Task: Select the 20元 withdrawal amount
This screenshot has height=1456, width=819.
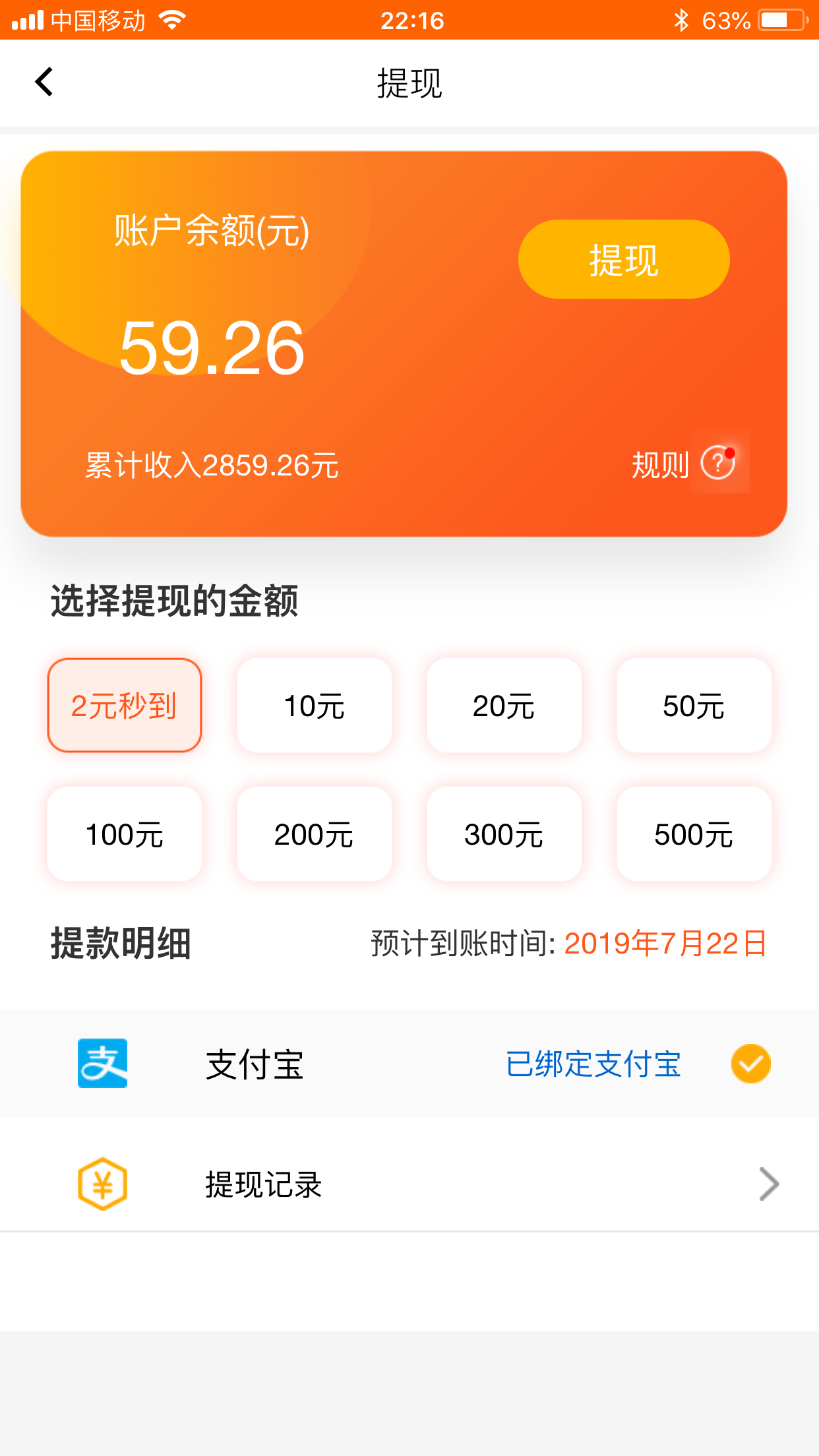Action: (x=504, y=704)
